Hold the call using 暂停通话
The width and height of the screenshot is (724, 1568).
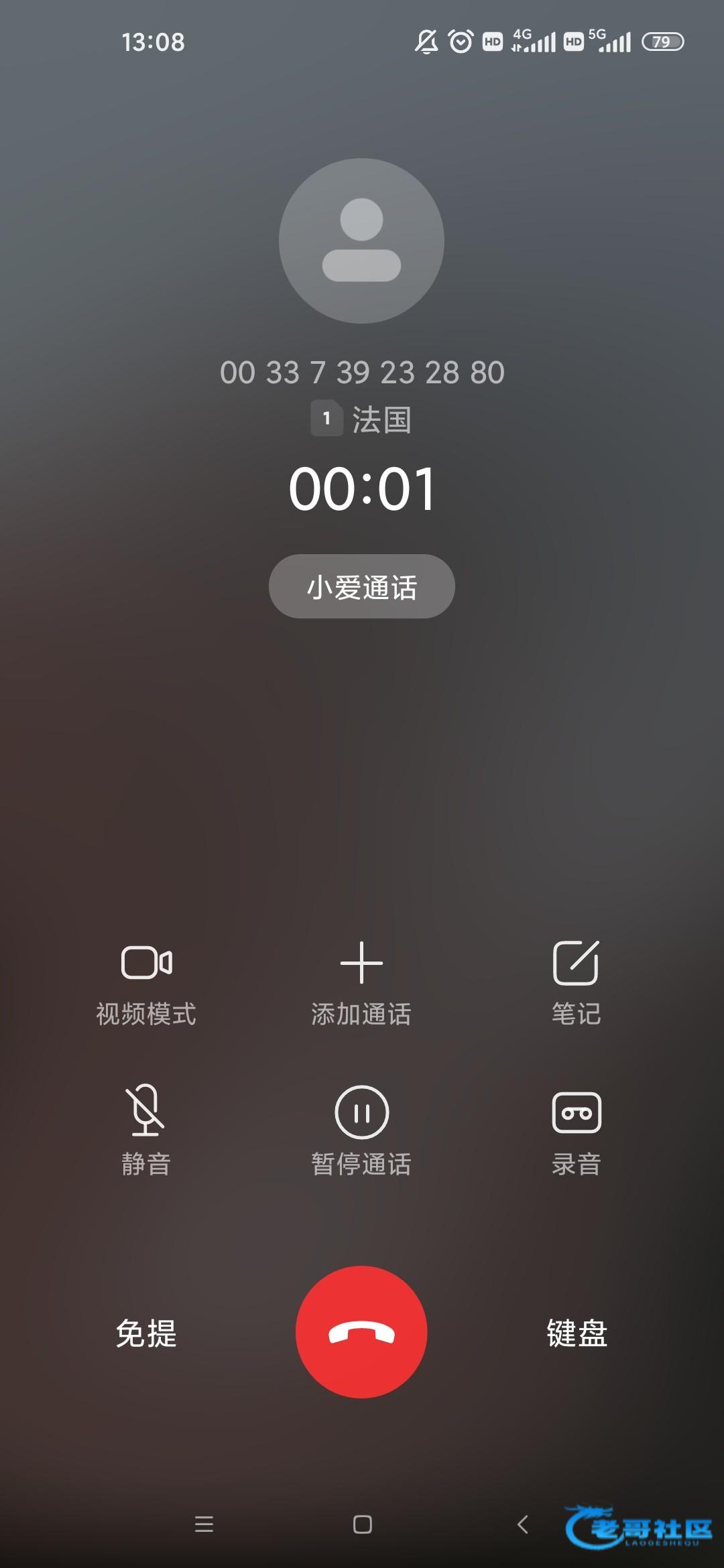pyautogui.click(x=361, y=1131)
